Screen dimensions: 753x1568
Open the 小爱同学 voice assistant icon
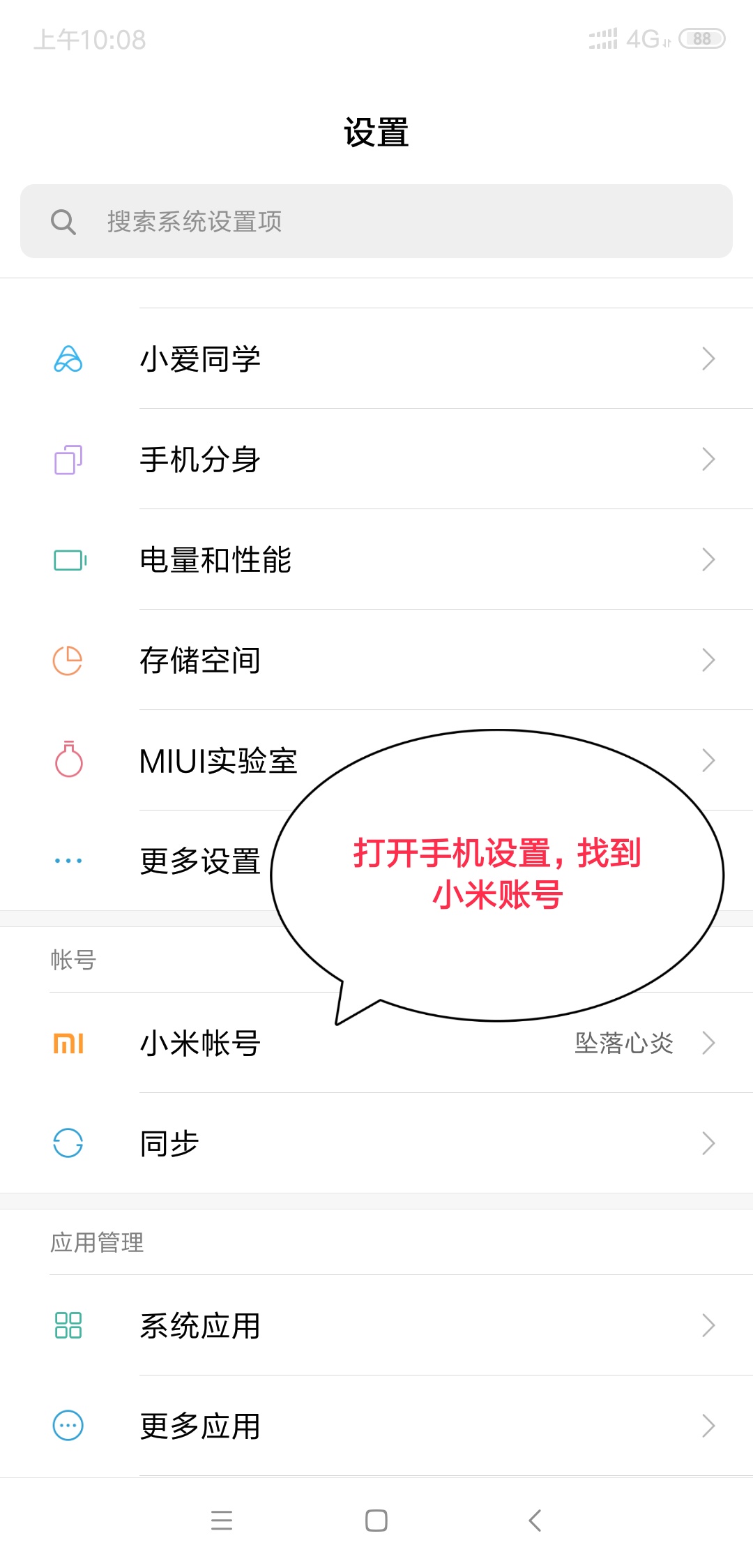66,359
